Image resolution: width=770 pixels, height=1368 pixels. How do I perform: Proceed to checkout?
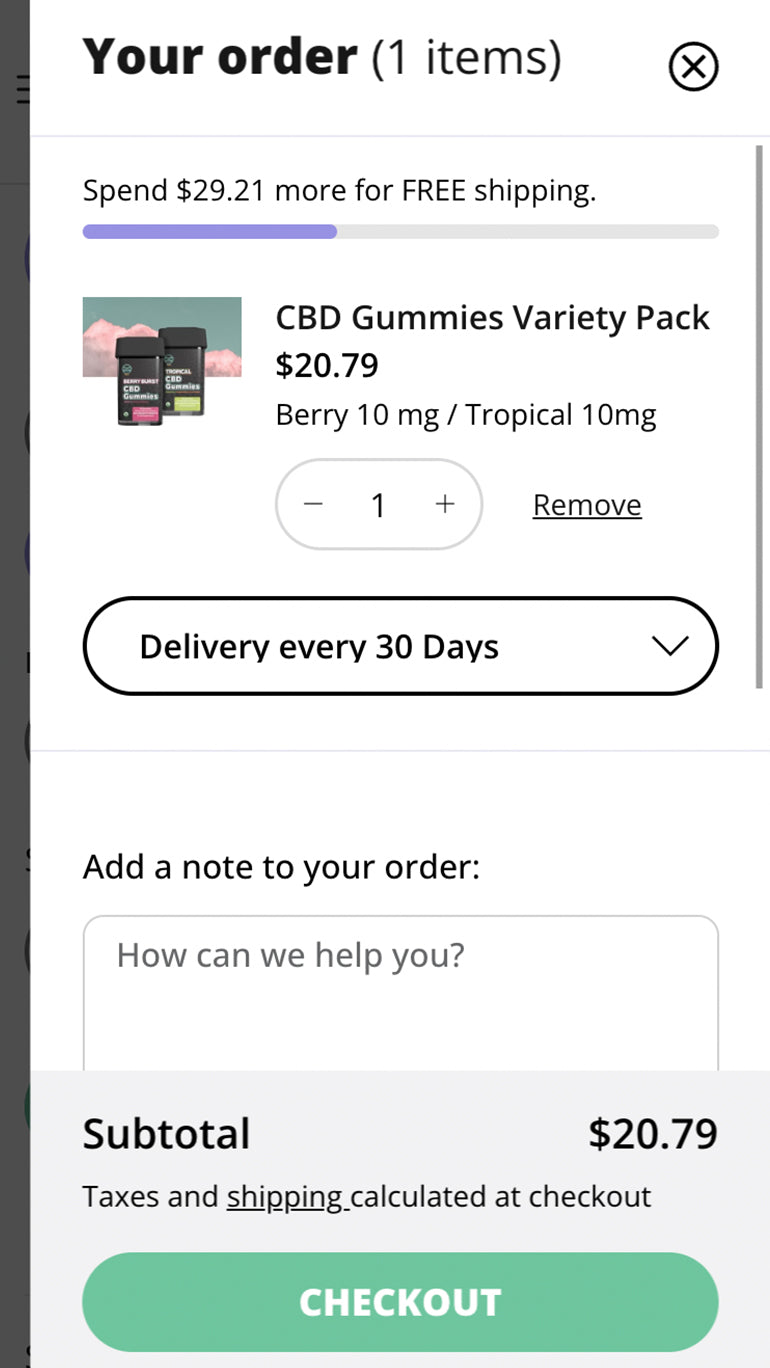[x=400, y=1302]
